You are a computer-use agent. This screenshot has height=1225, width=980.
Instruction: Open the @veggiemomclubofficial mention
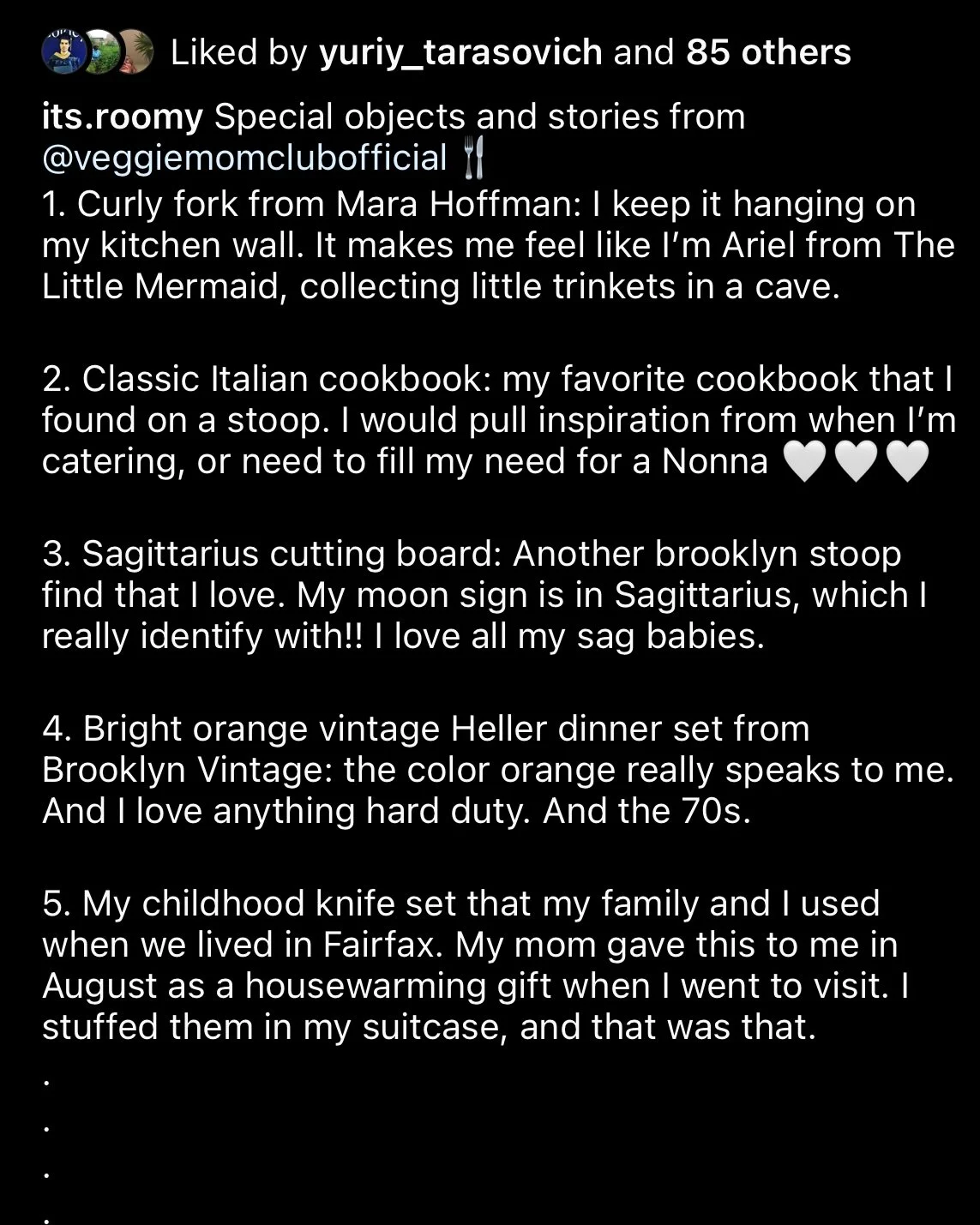coord(244,158)
